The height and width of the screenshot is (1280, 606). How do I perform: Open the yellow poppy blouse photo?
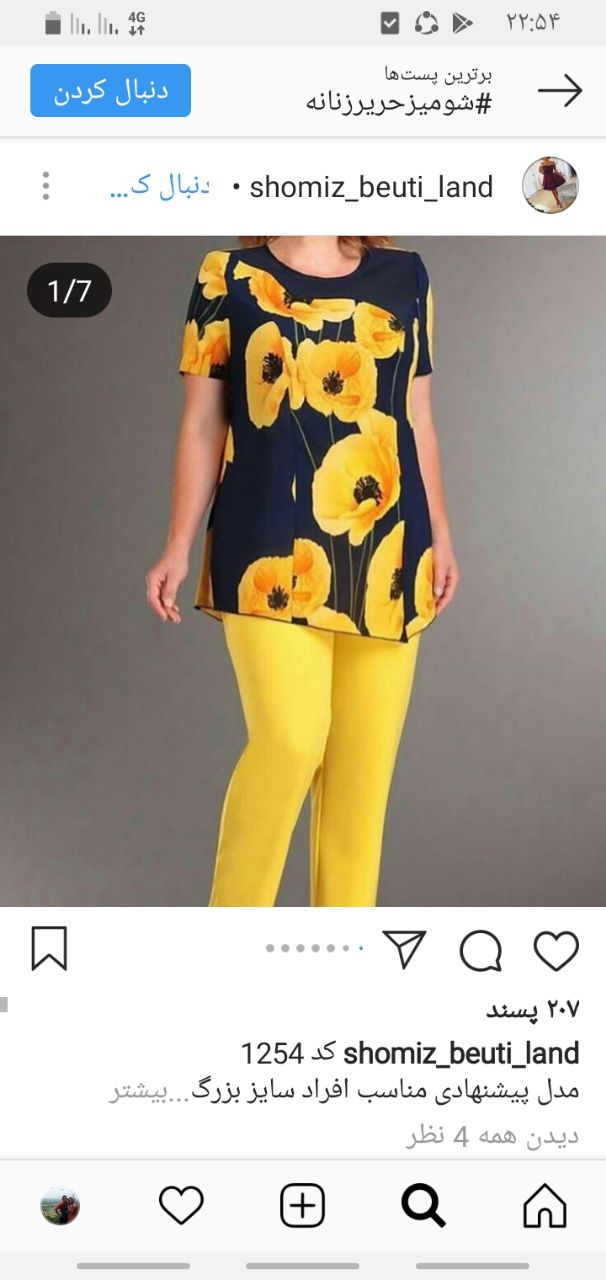(x=303, y=570)
